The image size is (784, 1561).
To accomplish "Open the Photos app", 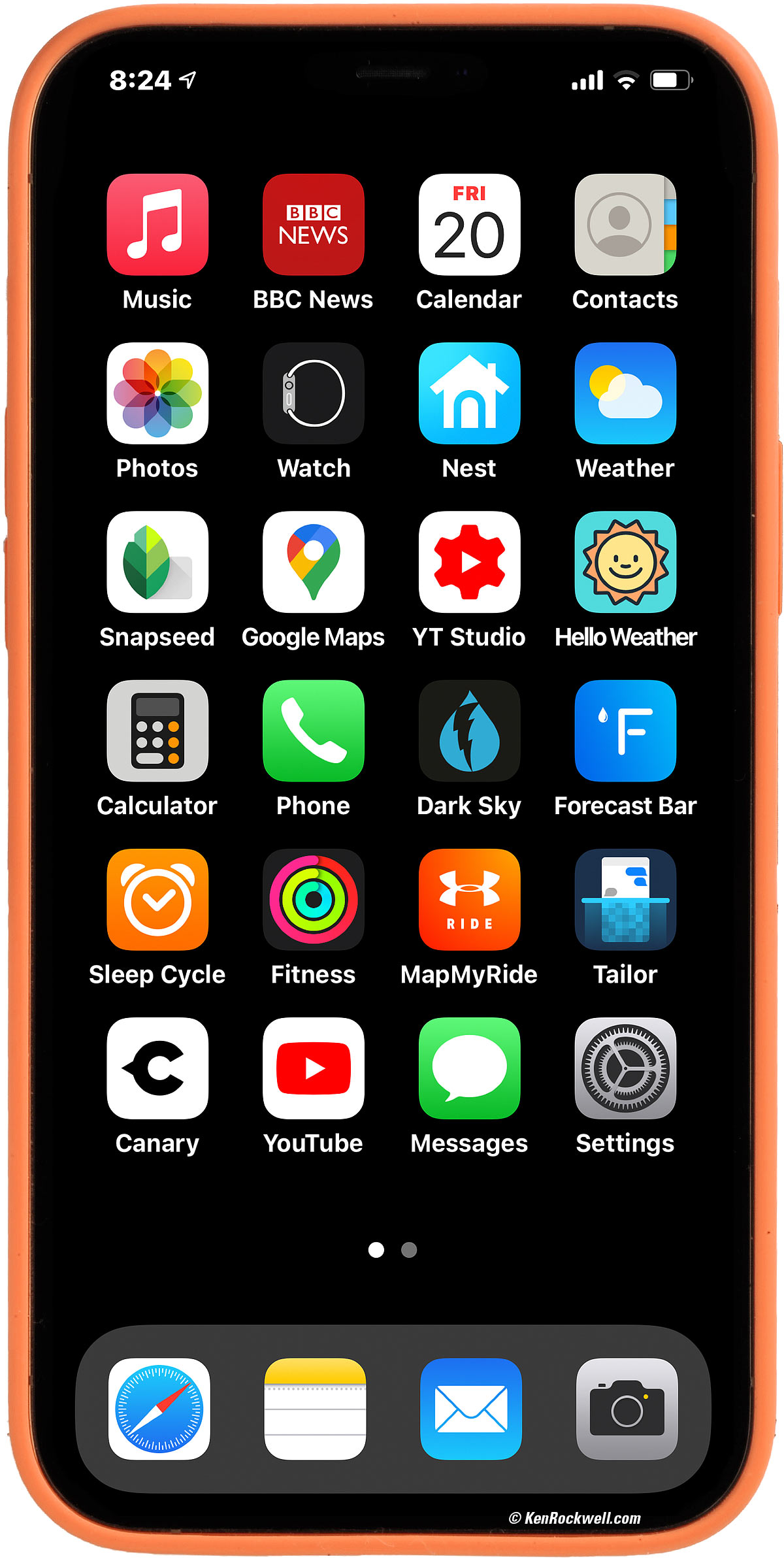I will (x=157, y=393).
